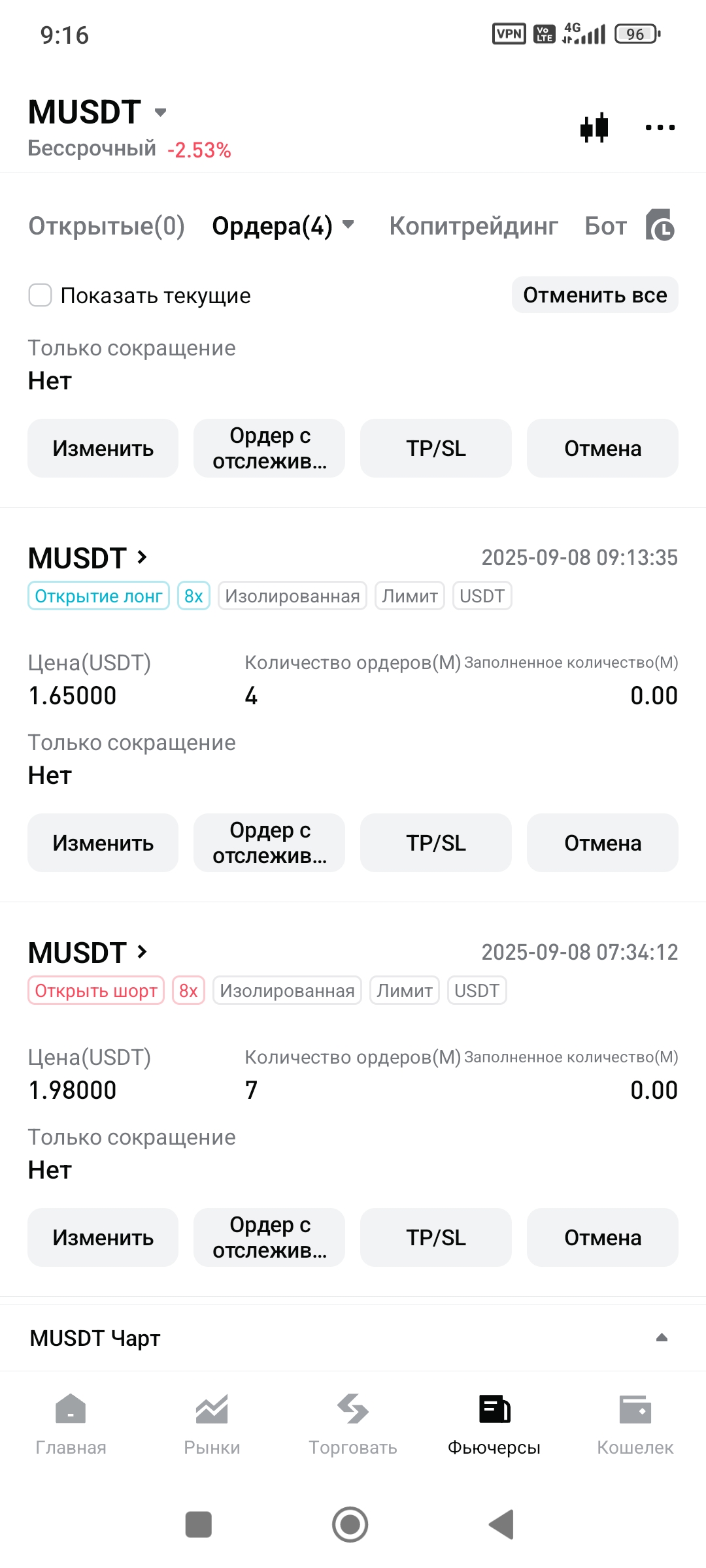Open TP/SL for the 1.98000 short order

pyautogui.click(x=436, y=1237)
